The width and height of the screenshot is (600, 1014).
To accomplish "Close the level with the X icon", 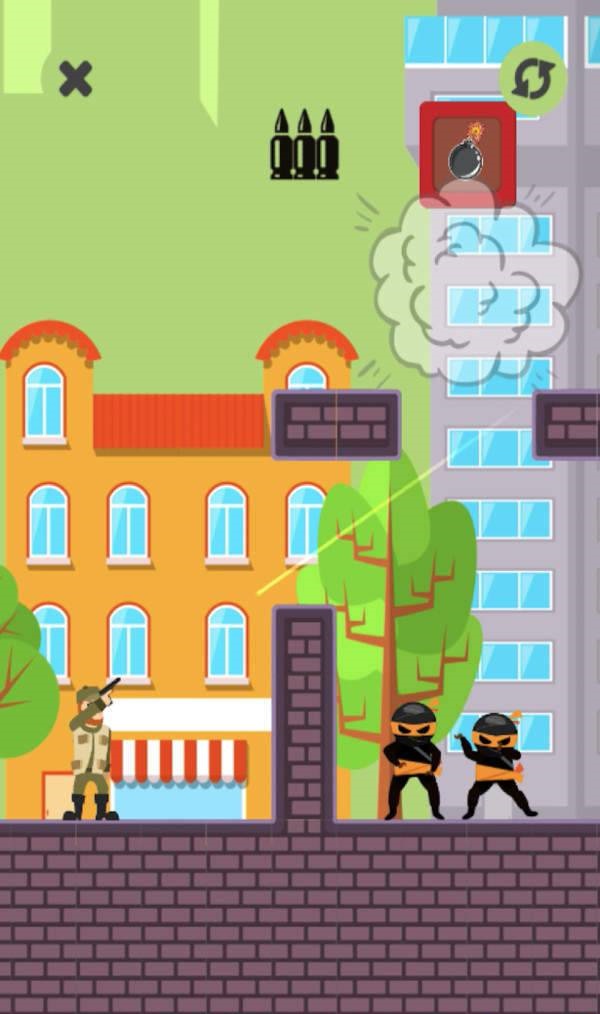I will (x=75, y=78).
